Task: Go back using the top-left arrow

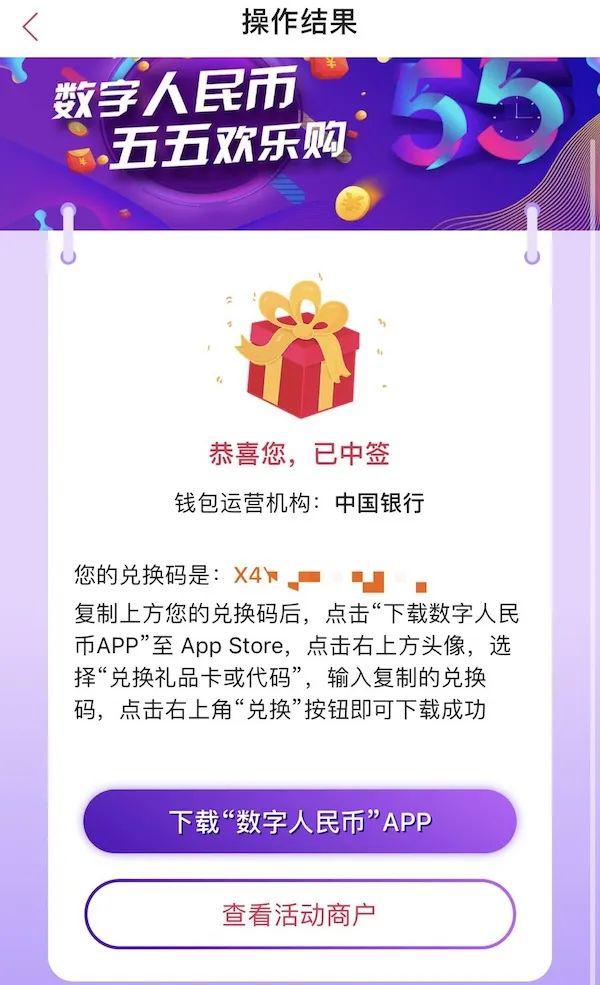Action: click(30, 26)
